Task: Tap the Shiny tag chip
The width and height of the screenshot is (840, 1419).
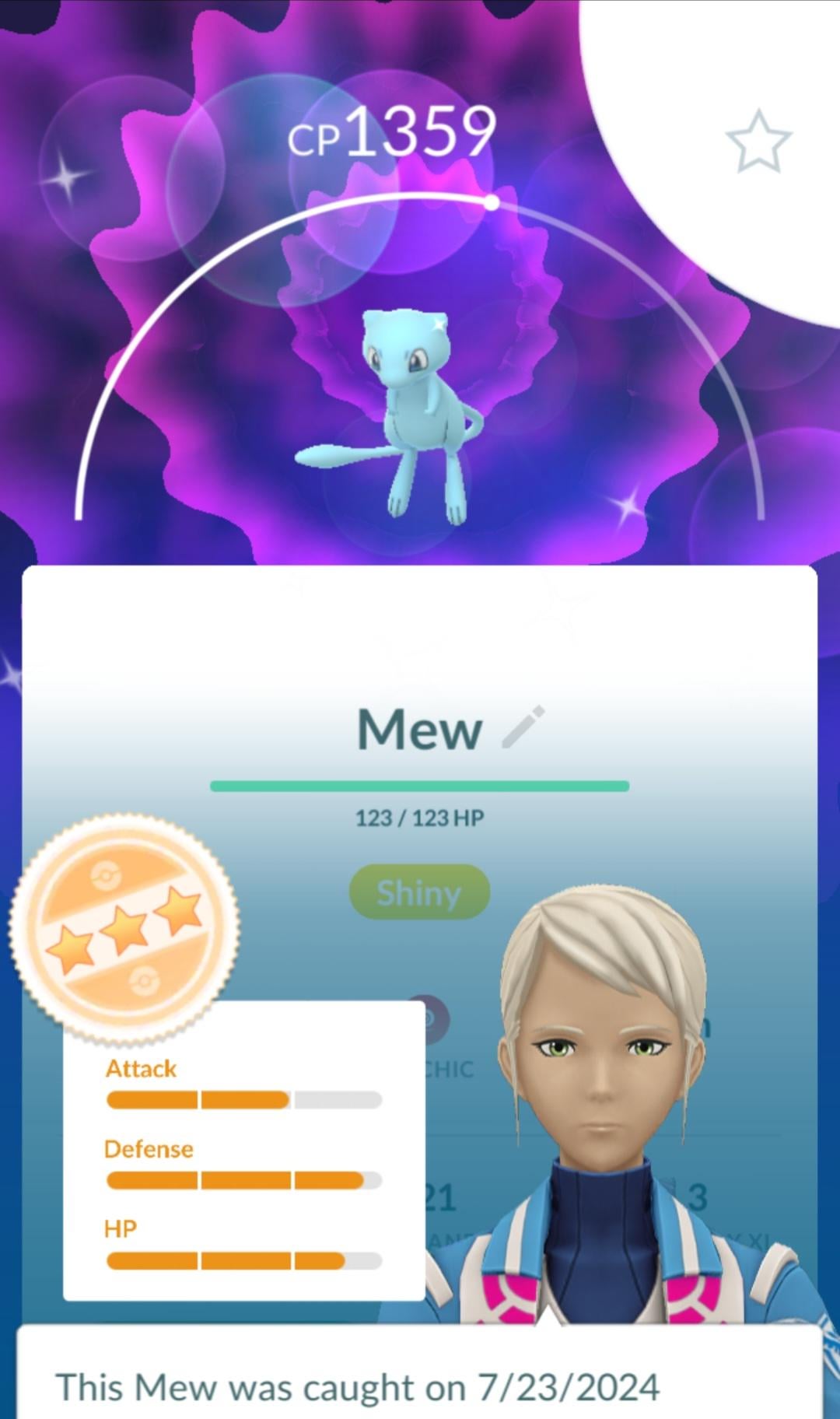Action: click(419, 892)
